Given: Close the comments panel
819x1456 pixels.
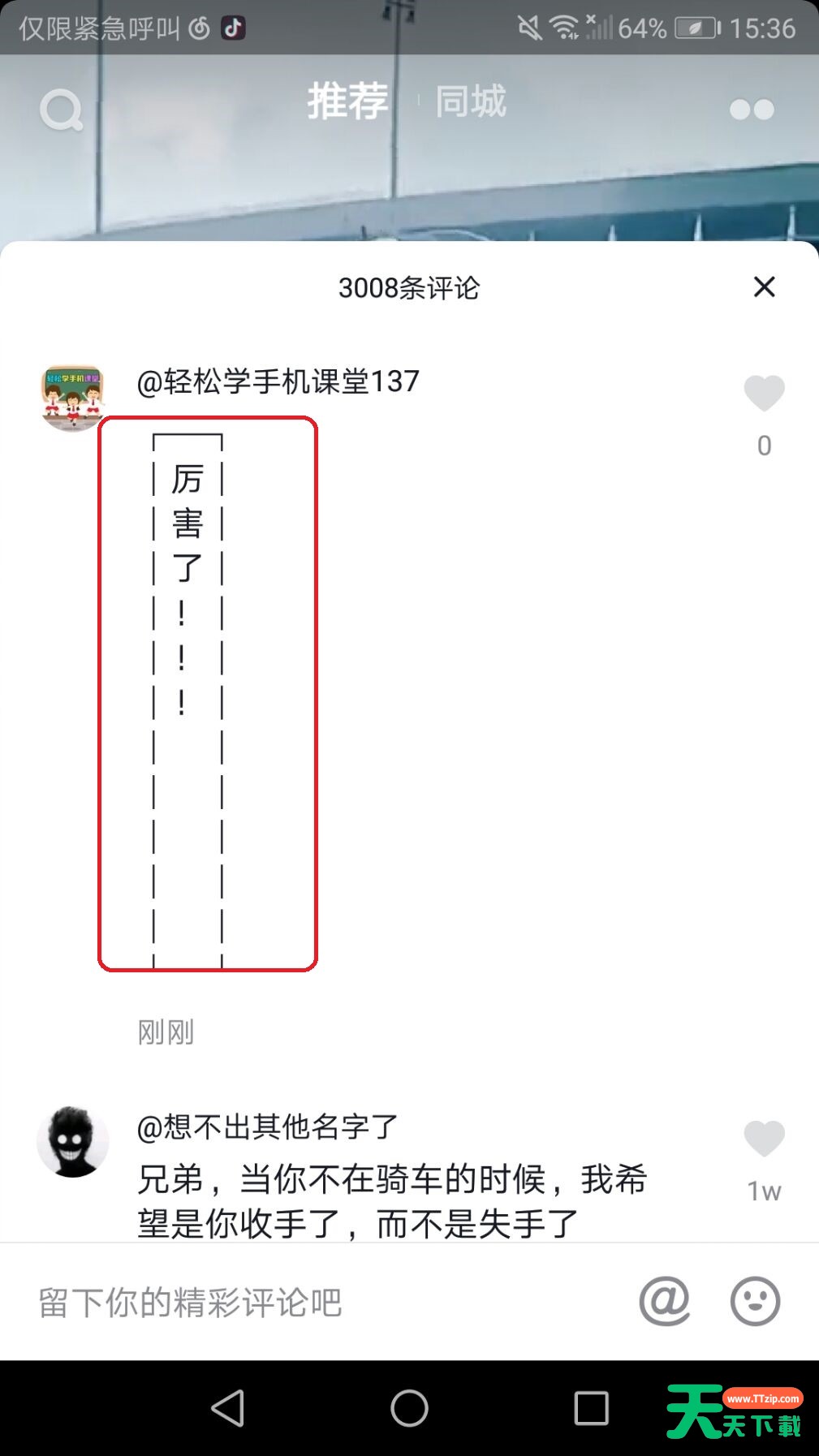Looking at the screenshot, I should [764, 286].
